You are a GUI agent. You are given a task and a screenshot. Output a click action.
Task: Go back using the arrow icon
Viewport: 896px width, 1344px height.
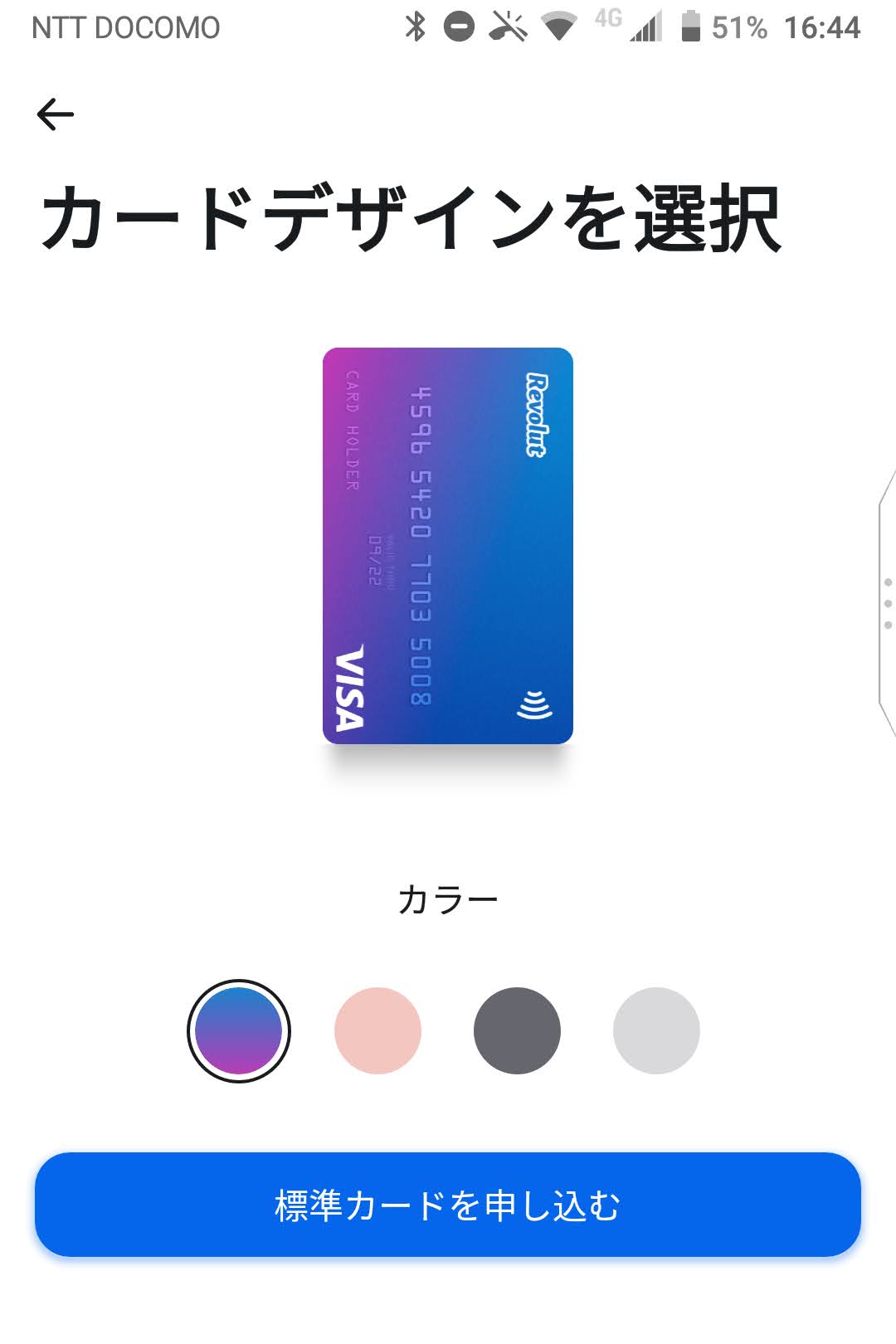[x=56, y=114]
